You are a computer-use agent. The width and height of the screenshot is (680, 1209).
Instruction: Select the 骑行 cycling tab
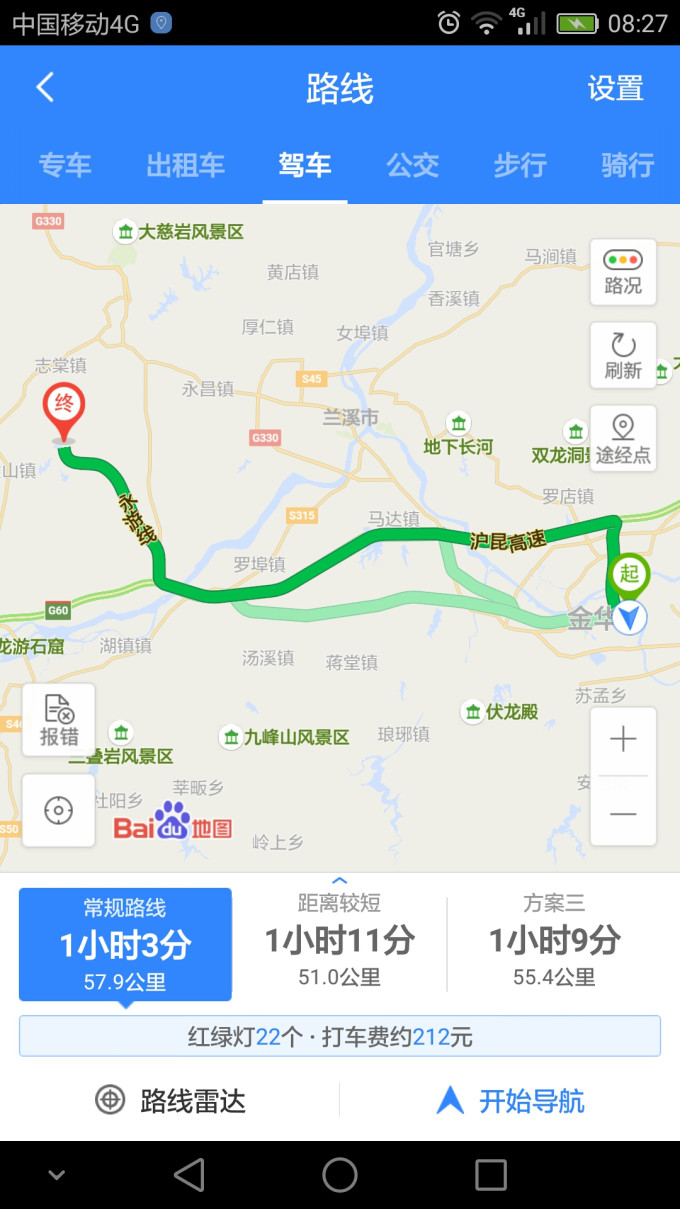coord(627,165)
